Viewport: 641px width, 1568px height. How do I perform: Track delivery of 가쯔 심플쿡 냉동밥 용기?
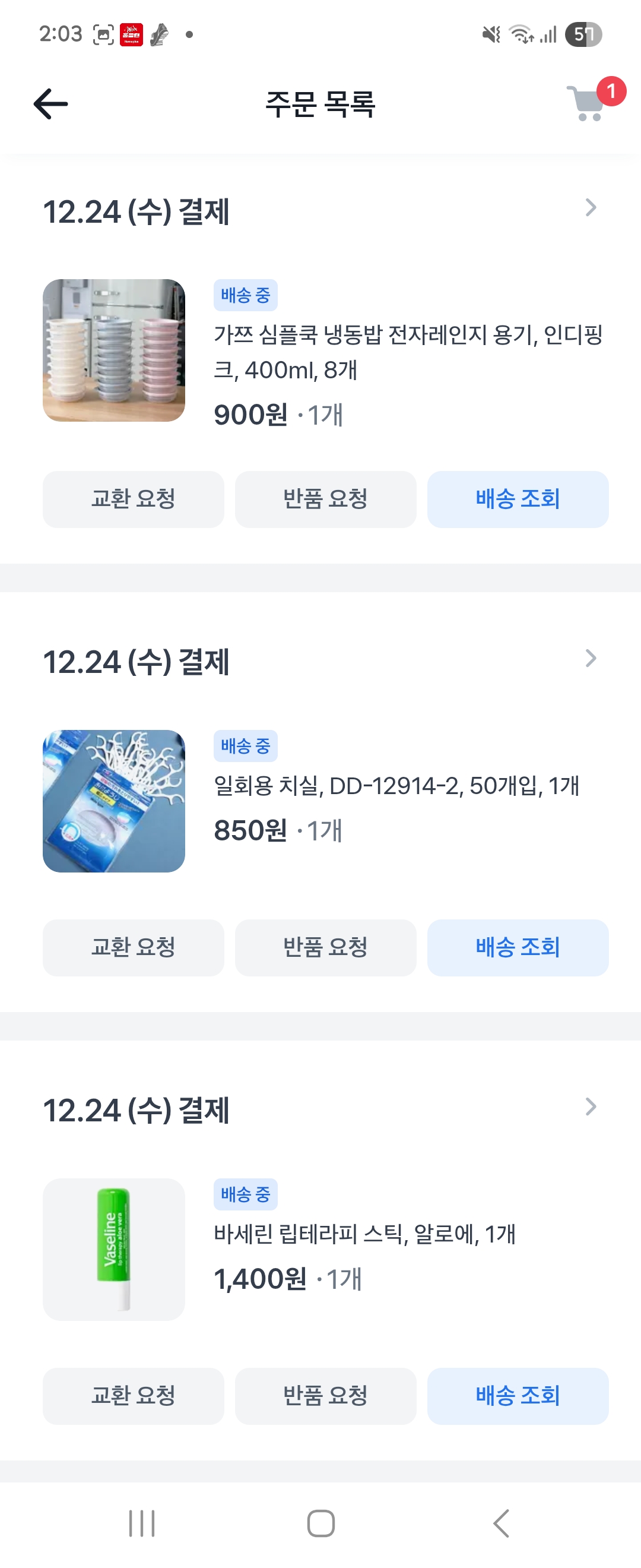point(518,499)
